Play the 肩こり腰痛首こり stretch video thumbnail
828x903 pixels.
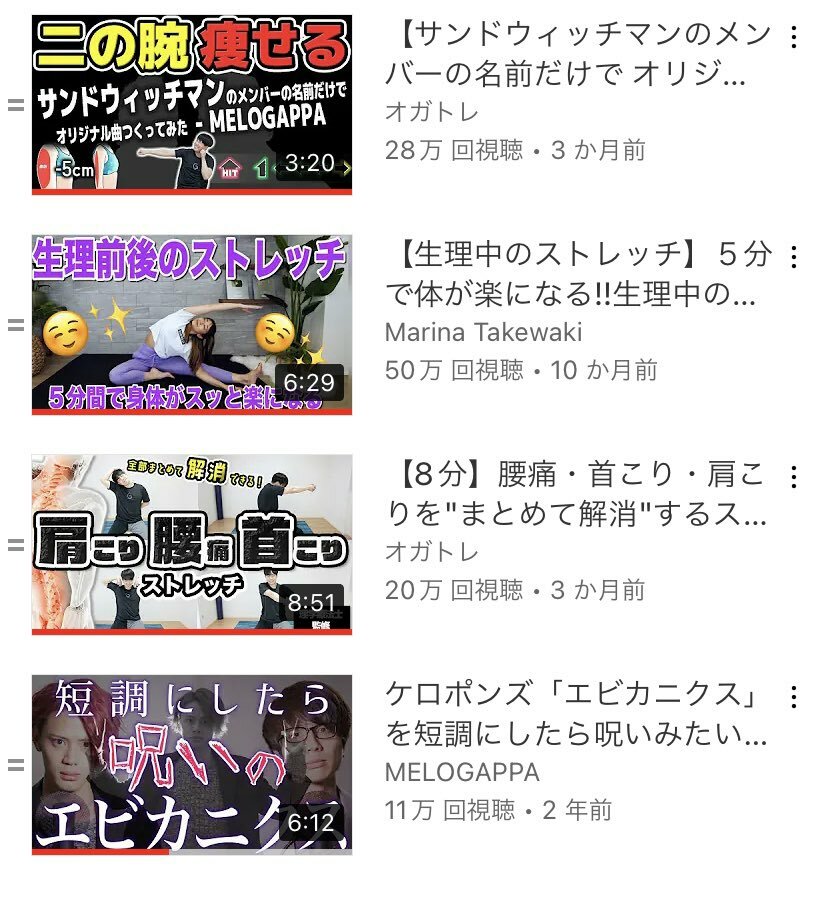[x=192, y=544]
